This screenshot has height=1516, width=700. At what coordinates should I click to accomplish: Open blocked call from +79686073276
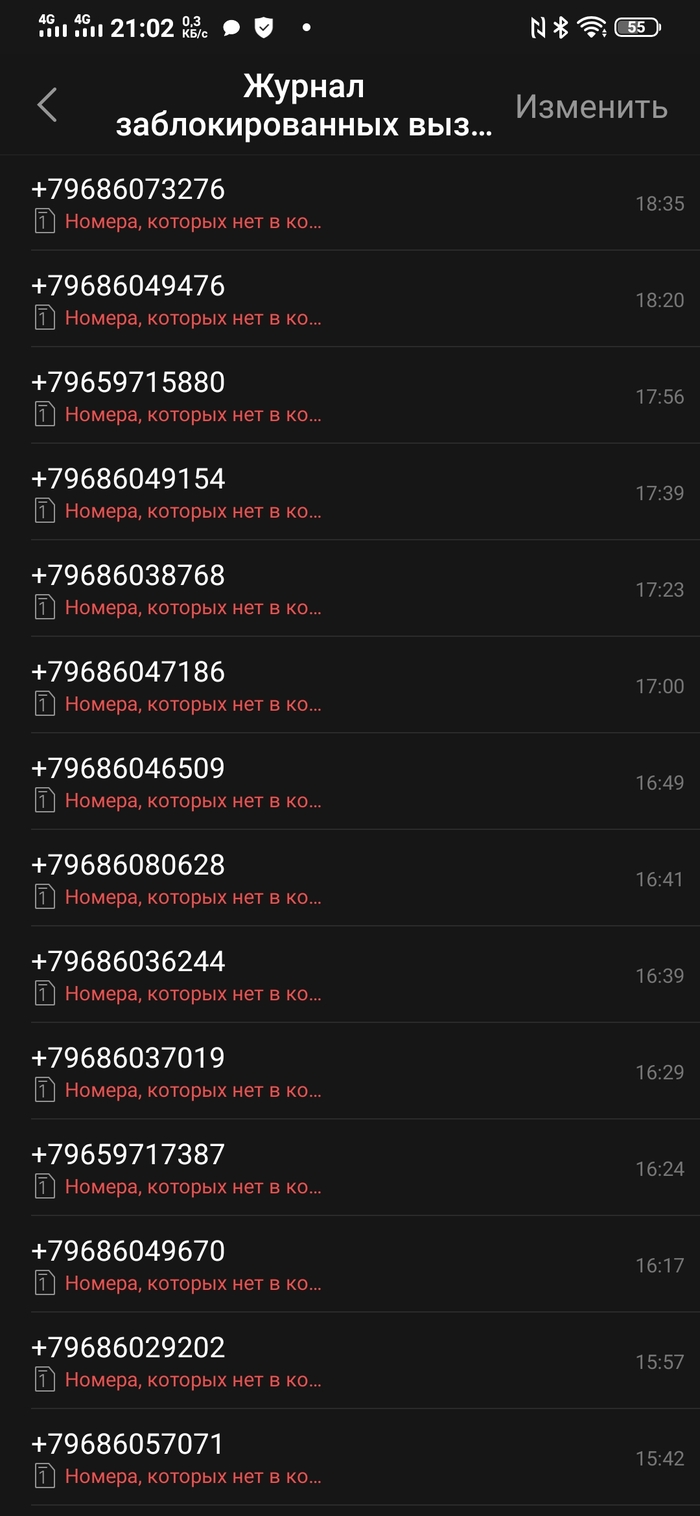click(x=350, y=203)
